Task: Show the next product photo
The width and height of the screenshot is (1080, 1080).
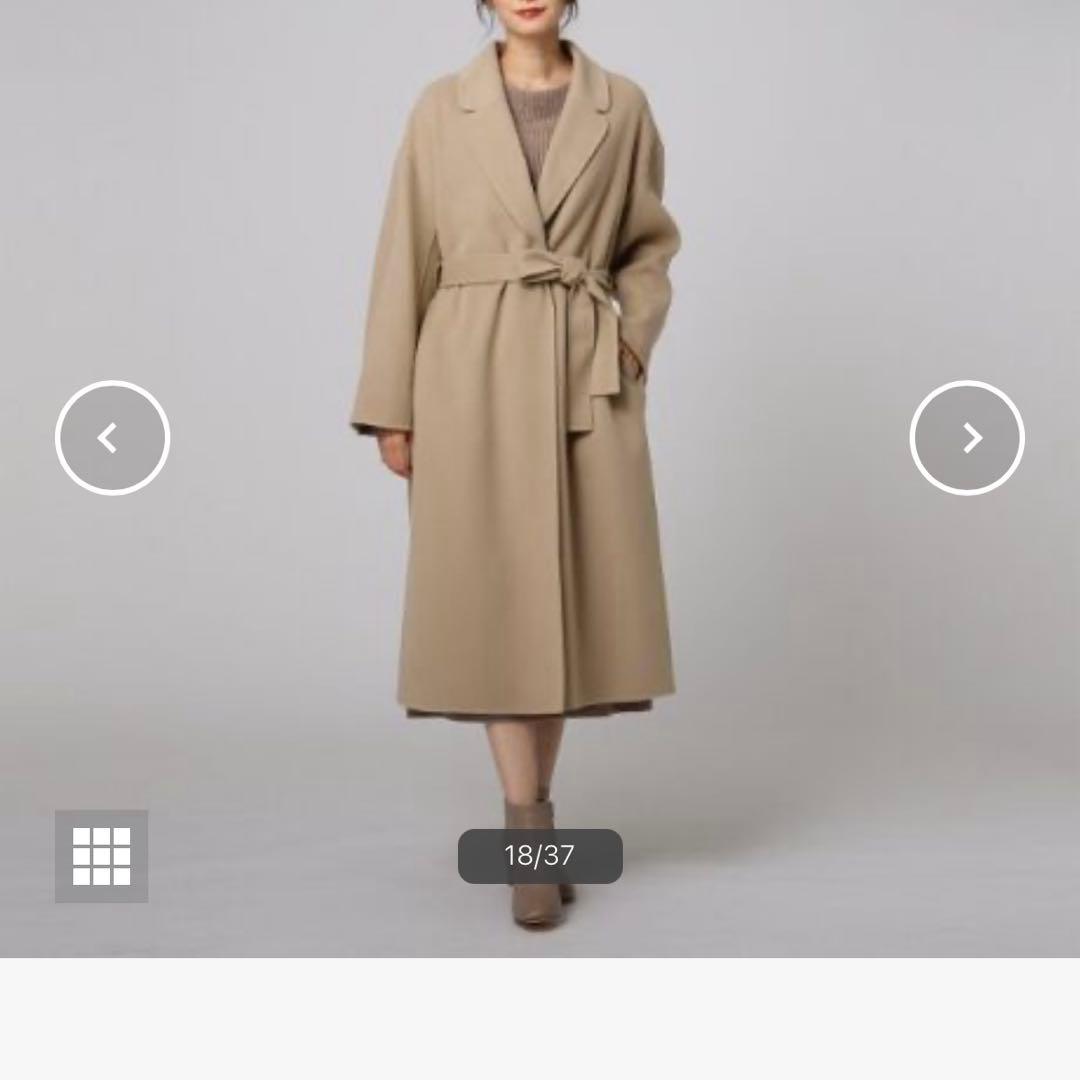Action: coord(967,438)
